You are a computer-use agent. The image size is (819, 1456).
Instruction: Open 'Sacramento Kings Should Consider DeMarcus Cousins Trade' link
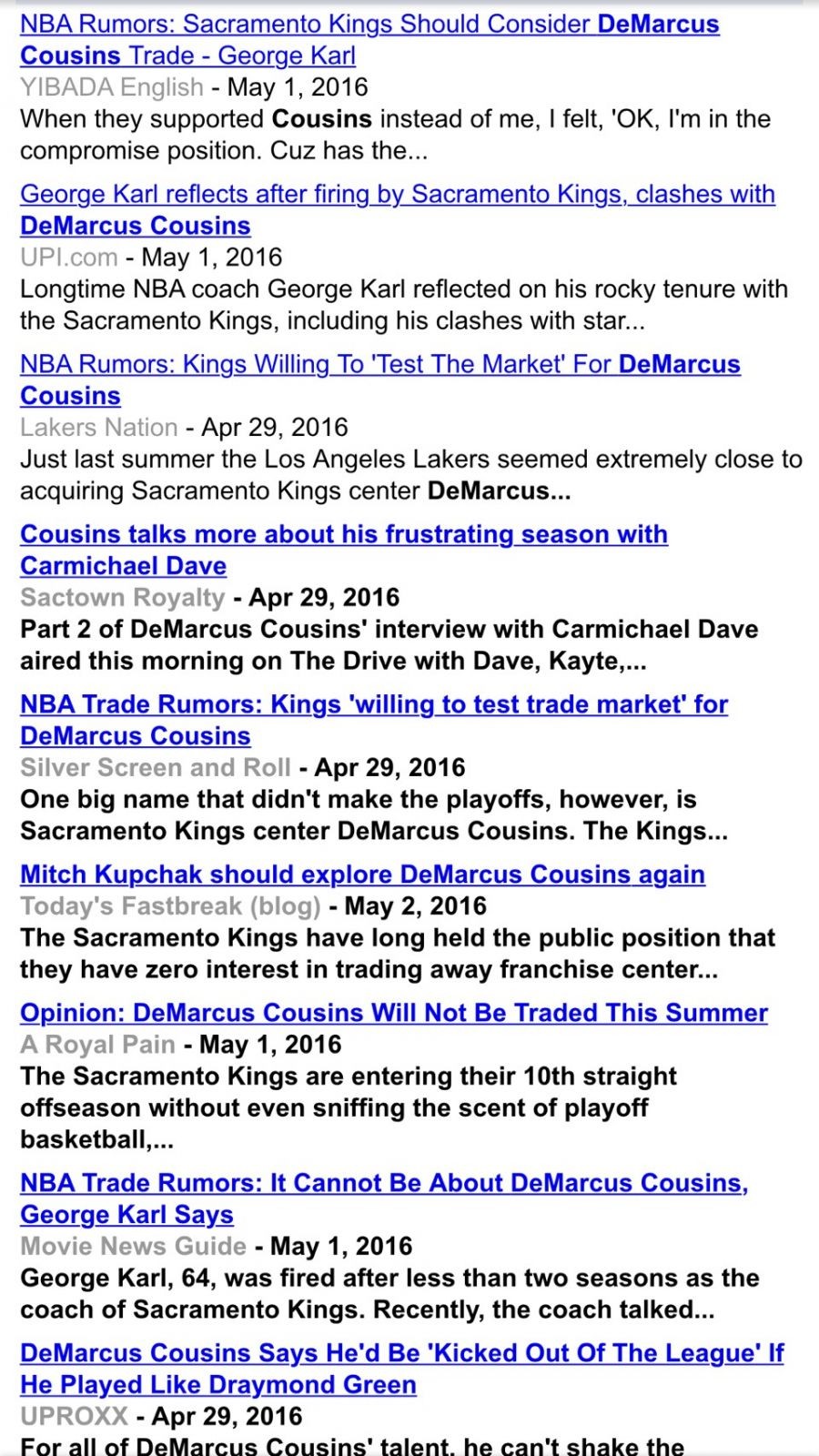pos(369,25)
